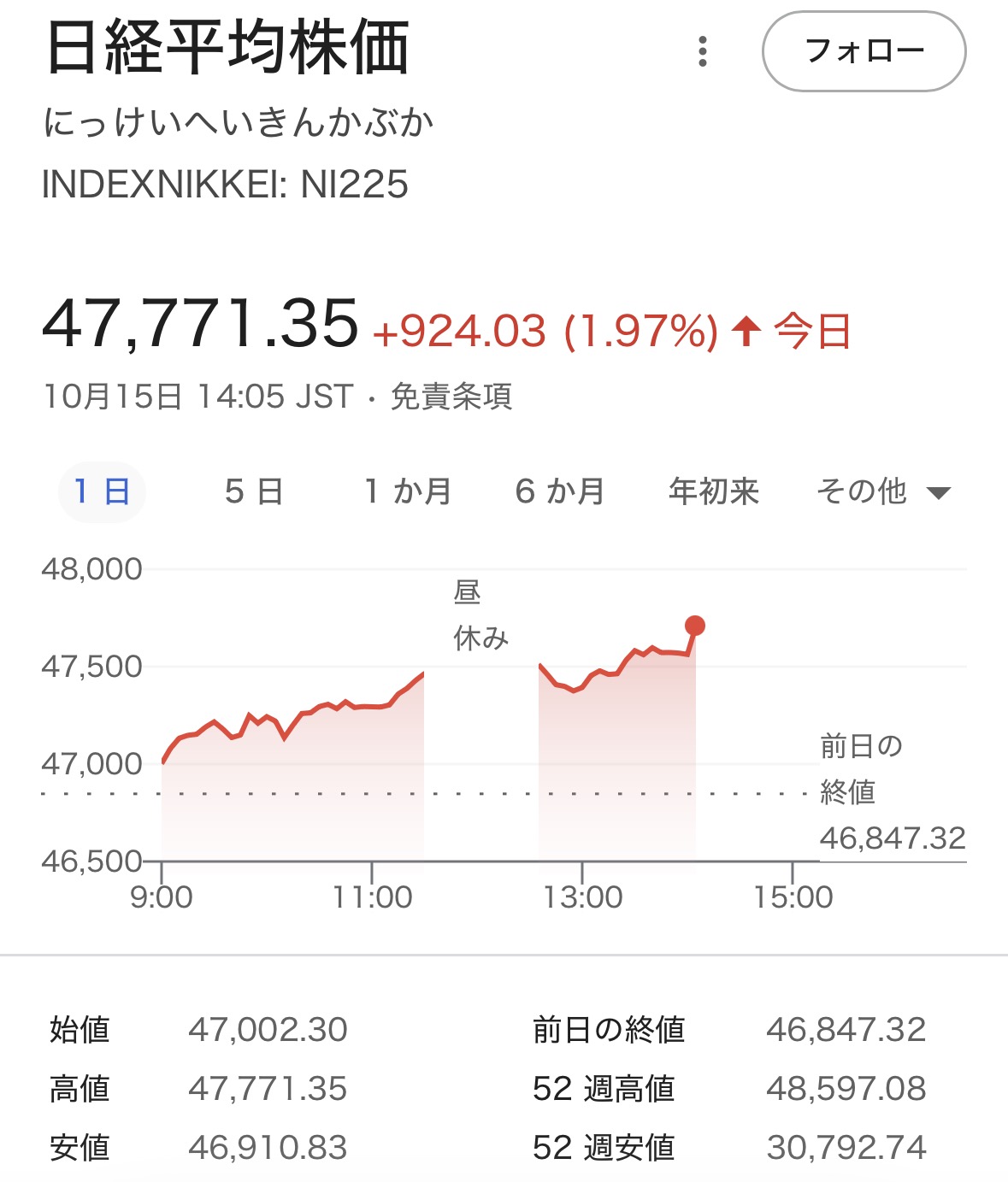Switch chart to 年初来 range
This screenshot has width=1008, height=1182.
[714, 491]
